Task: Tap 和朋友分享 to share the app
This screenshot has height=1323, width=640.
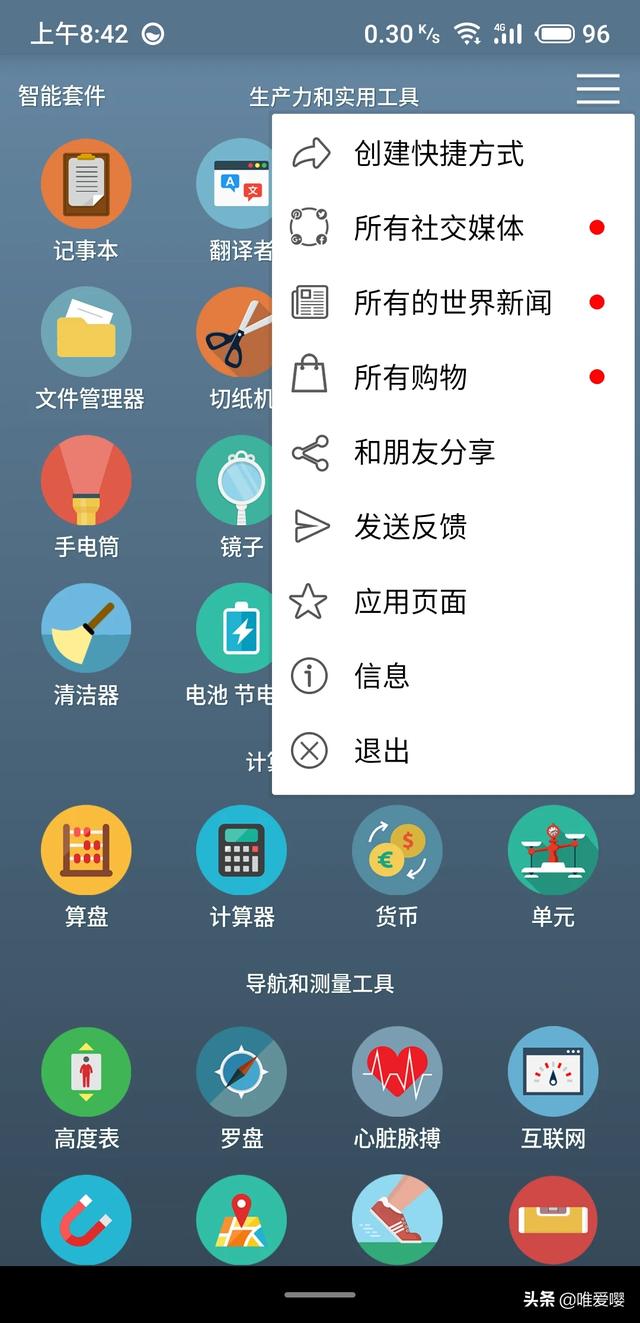Action: (x=453, y=452)
